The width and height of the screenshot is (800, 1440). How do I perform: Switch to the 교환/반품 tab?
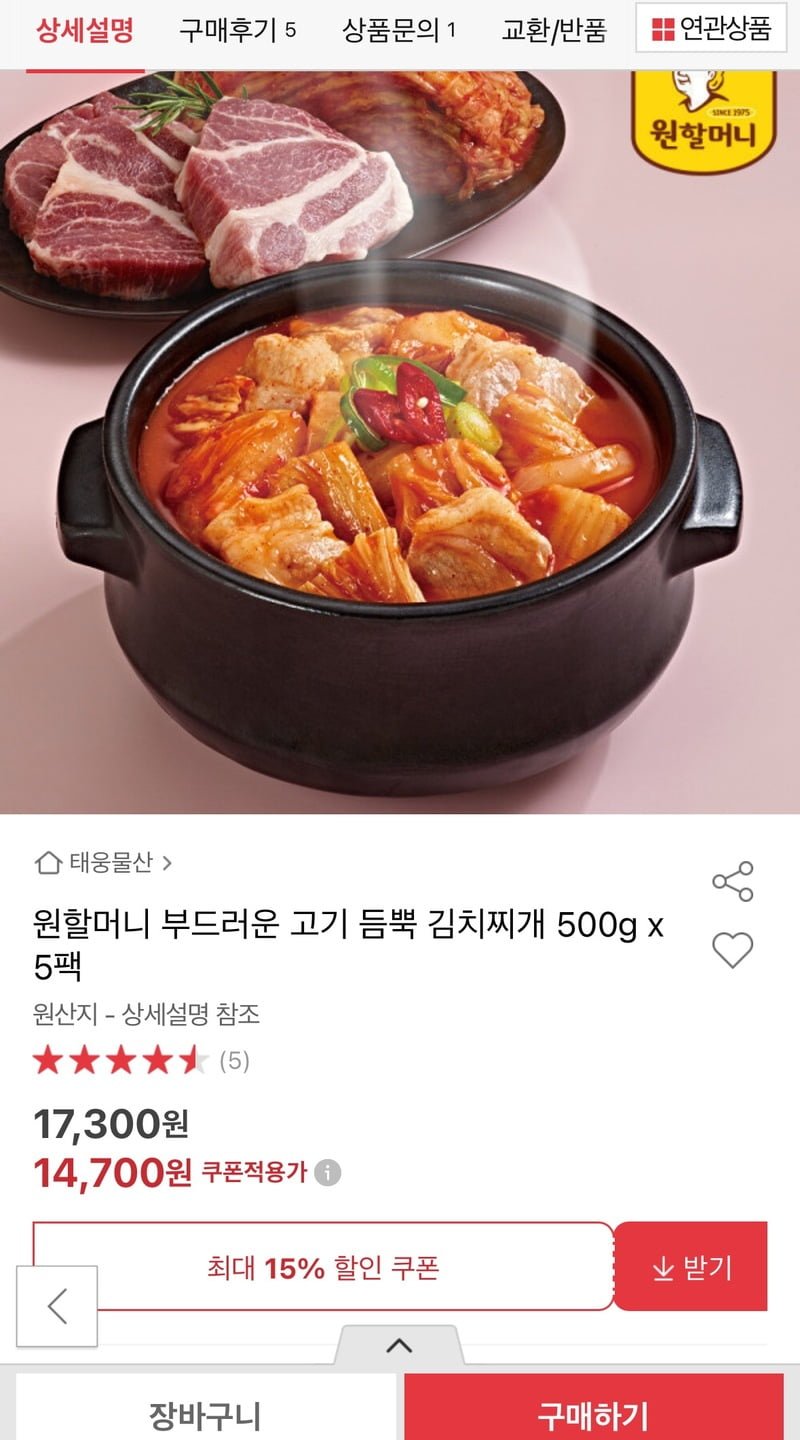[554, 30]
